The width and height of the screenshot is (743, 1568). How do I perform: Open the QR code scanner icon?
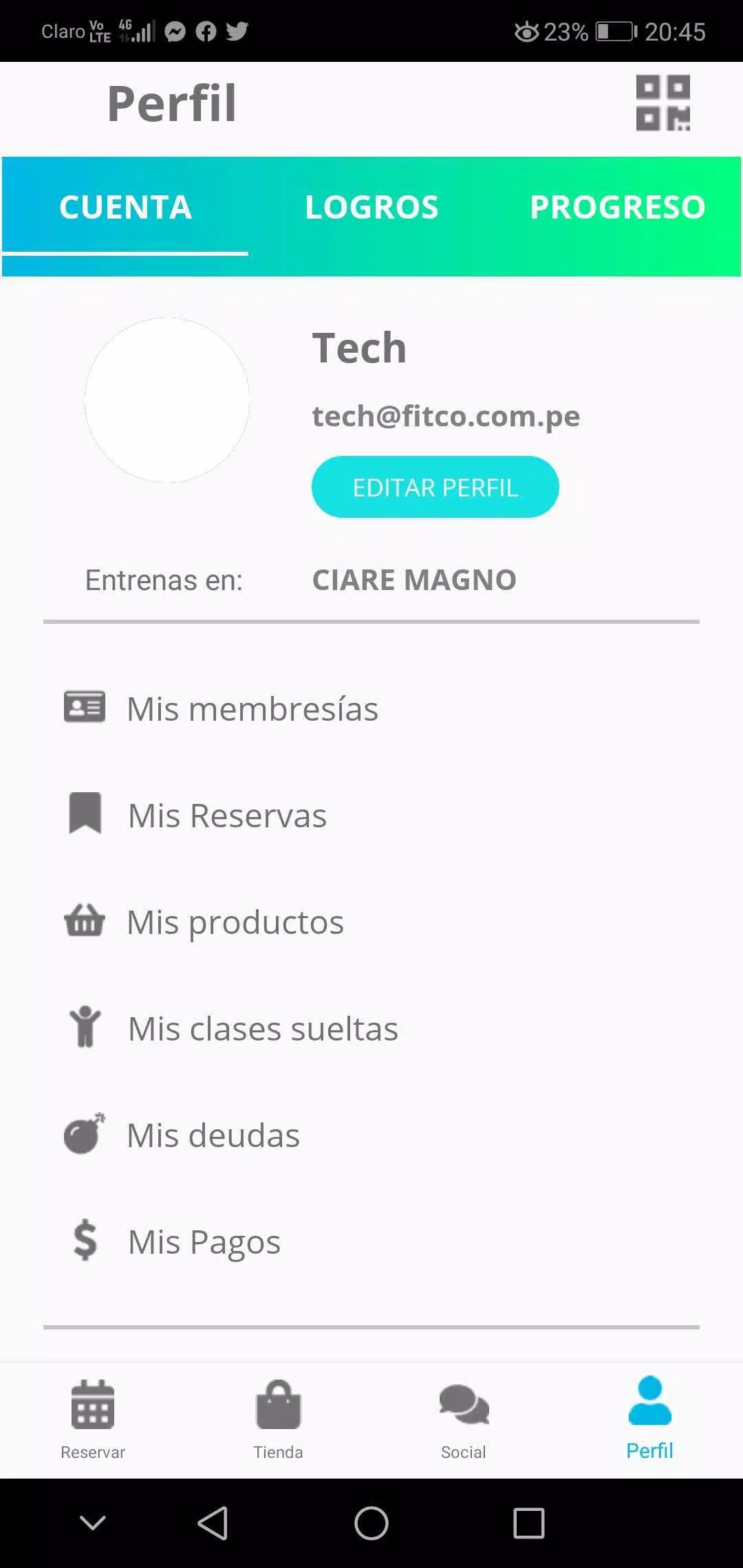[663, 103]
